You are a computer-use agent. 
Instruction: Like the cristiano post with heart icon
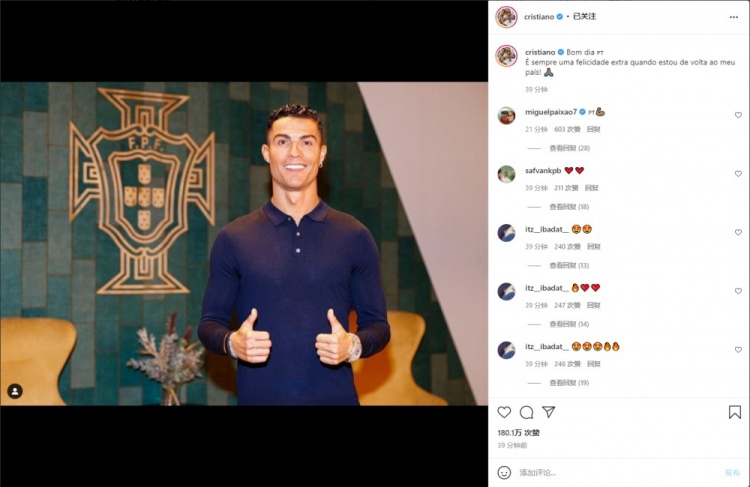click(504, 412)
